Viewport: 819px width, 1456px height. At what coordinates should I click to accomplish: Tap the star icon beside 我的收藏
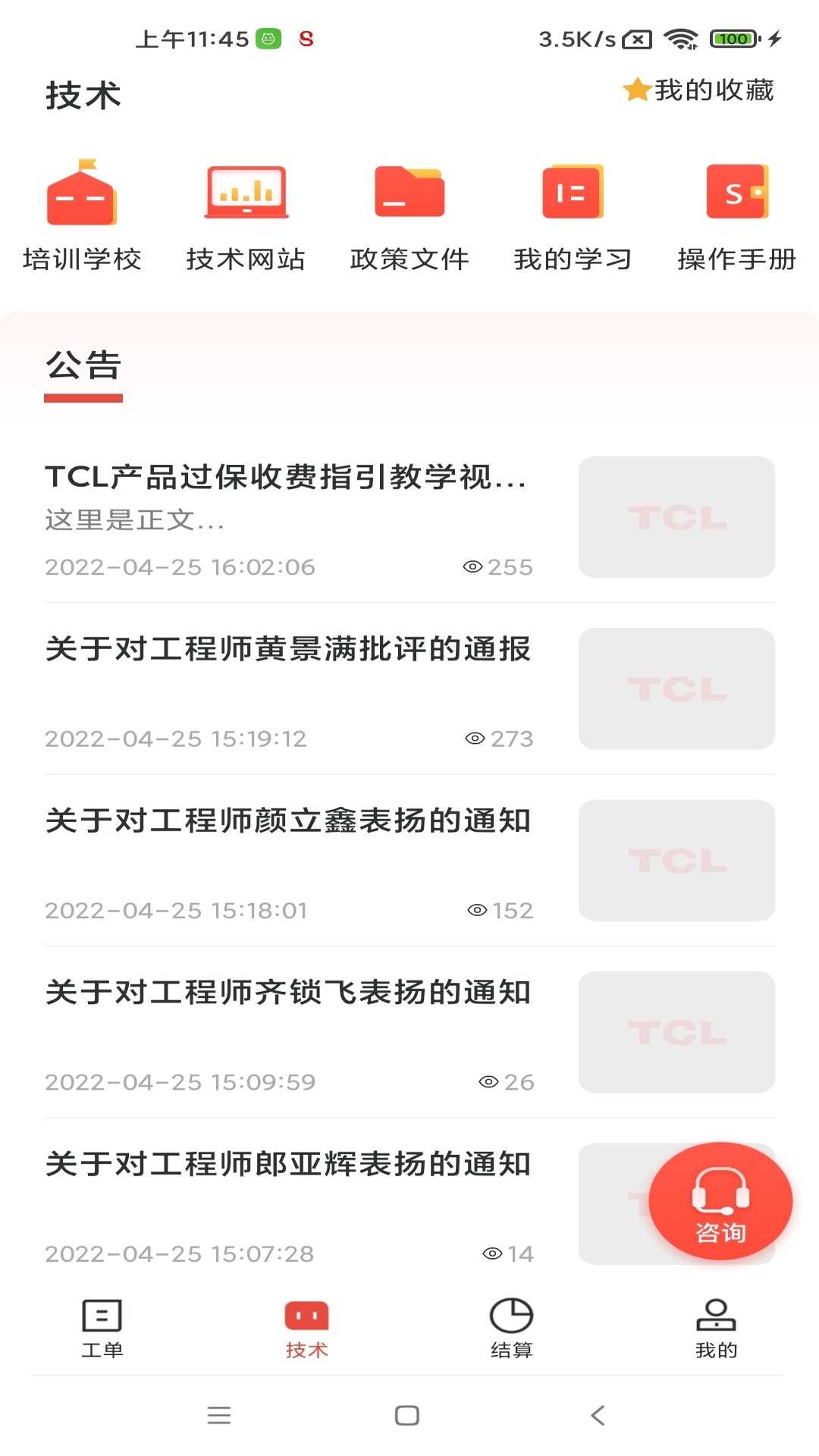[x=634, y=89]
